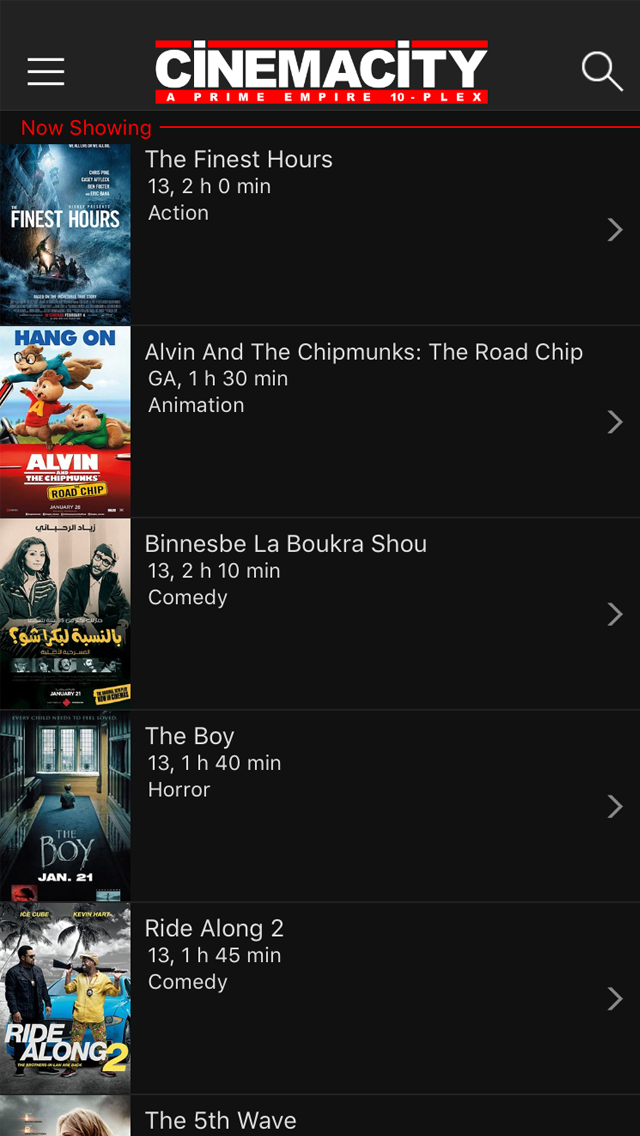Open The 5th Wave movie row
Image resolution: width=640 pixels, height=1136 pixels.
(x=320, y=1118)
